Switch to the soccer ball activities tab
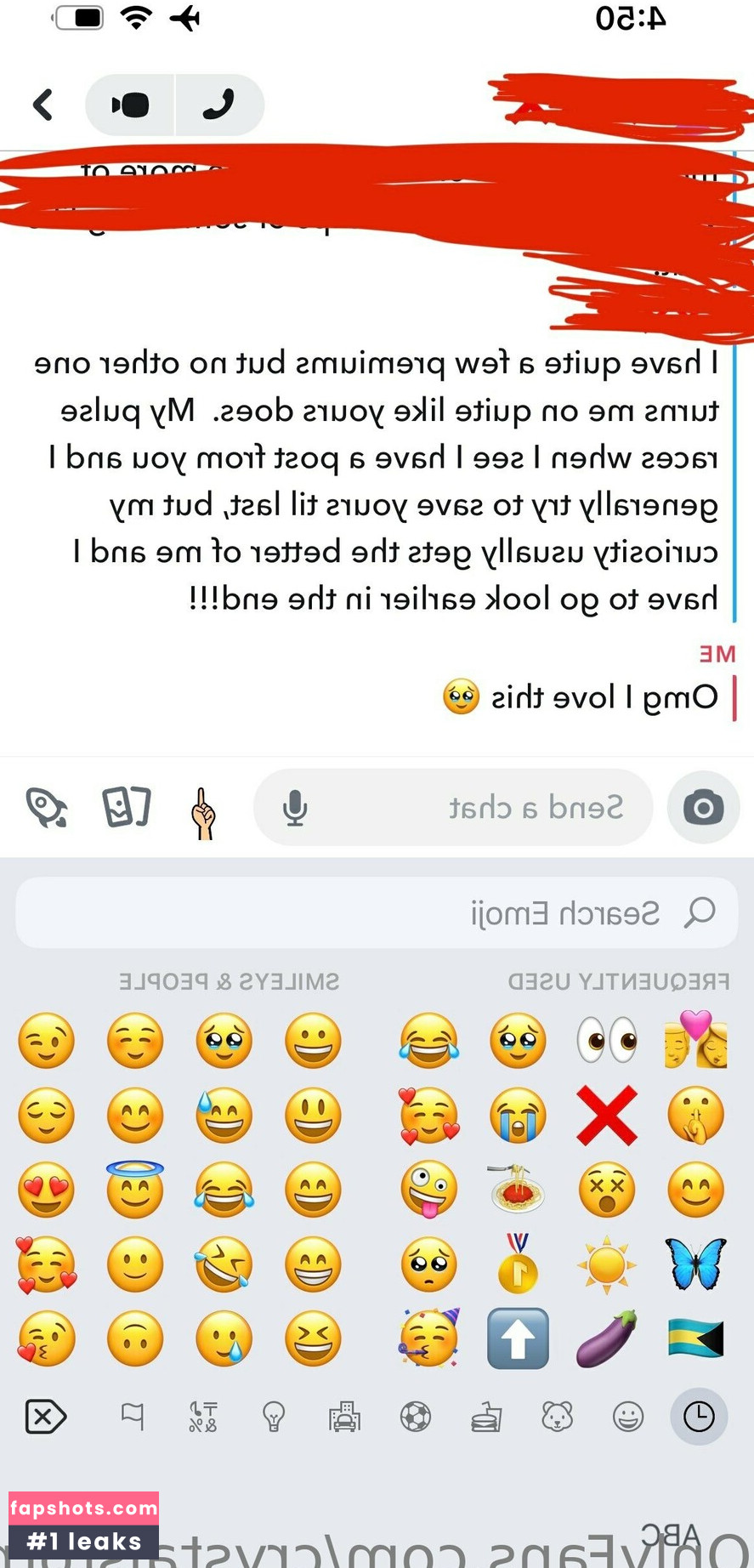This screenshot has height=1568, width=754. (x=416, y=1417)
